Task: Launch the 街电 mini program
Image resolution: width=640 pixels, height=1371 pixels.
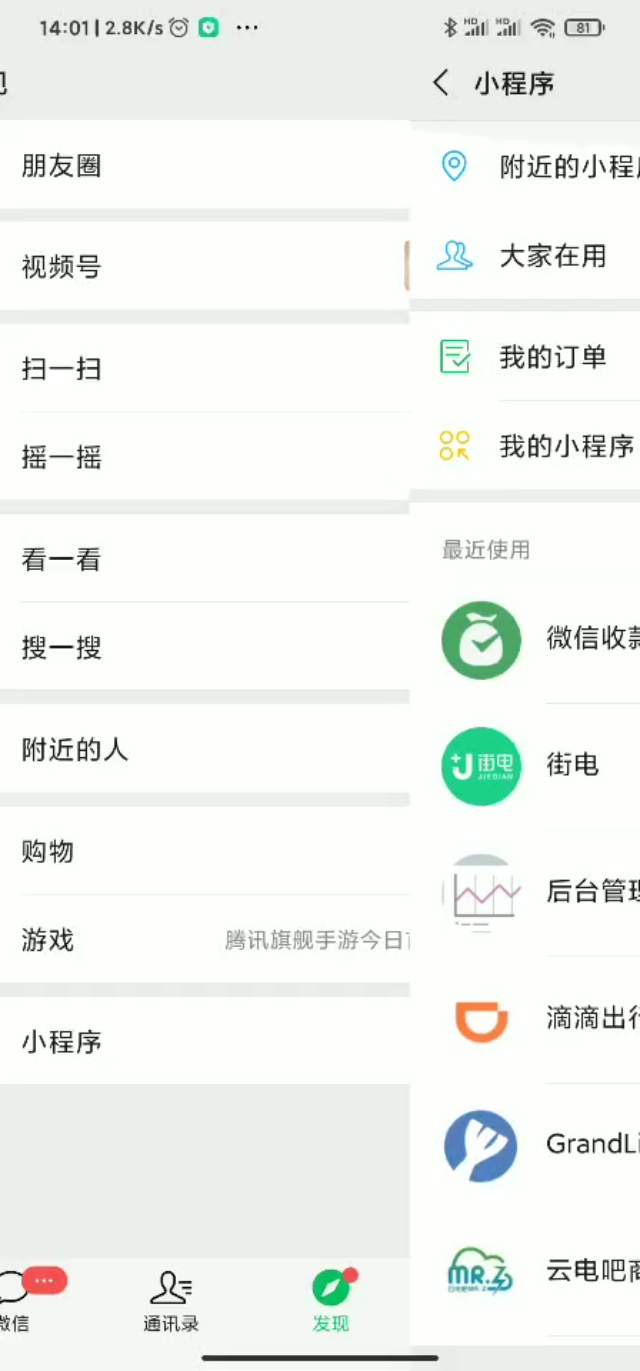Action: point(525,766)
